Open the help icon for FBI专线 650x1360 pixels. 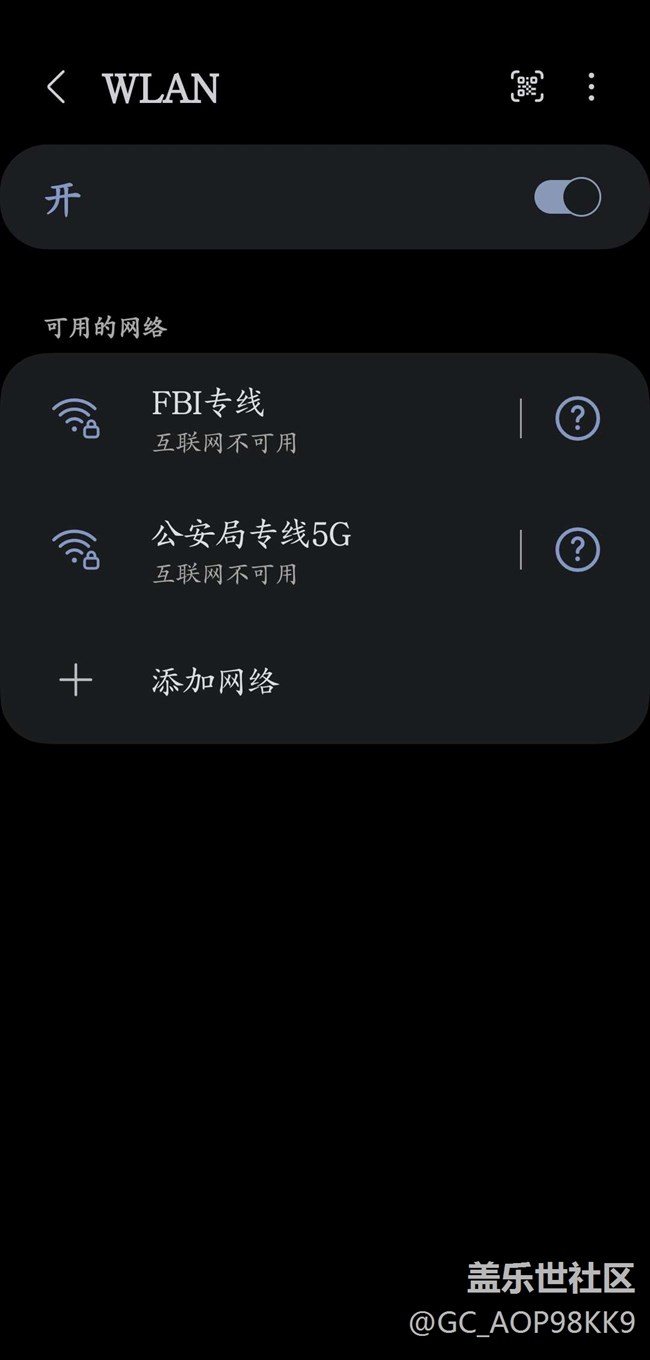pos(577,419)
